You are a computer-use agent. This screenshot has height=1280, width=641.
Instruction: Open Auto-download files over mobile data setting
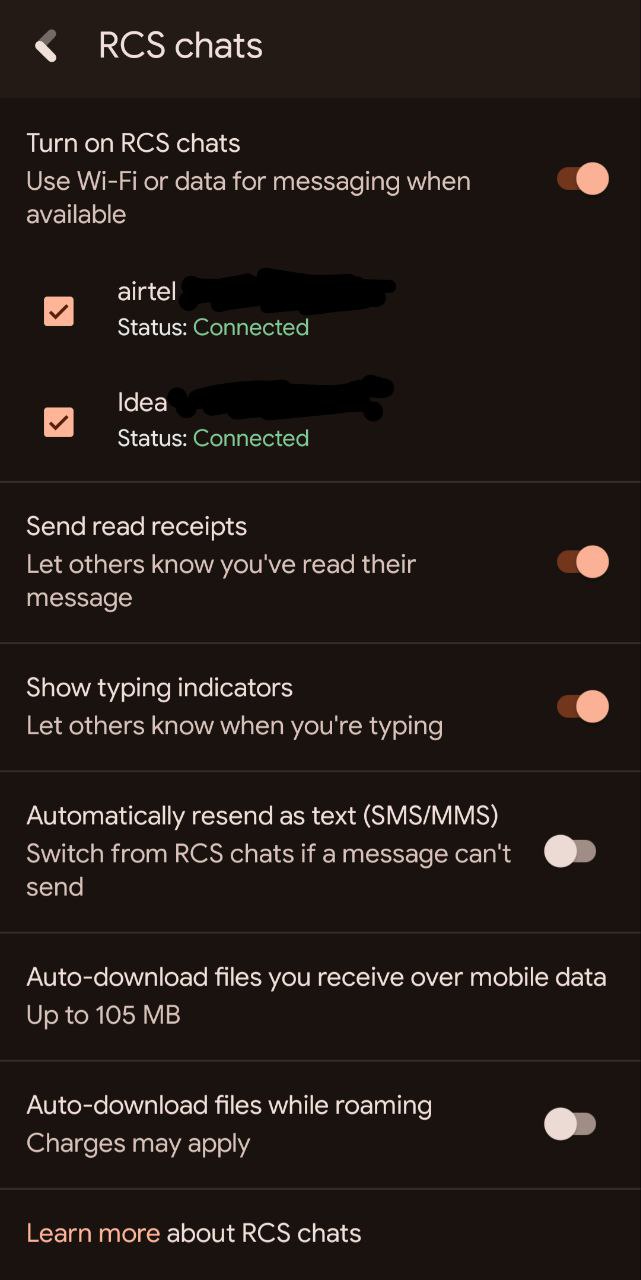pos(316,996)
